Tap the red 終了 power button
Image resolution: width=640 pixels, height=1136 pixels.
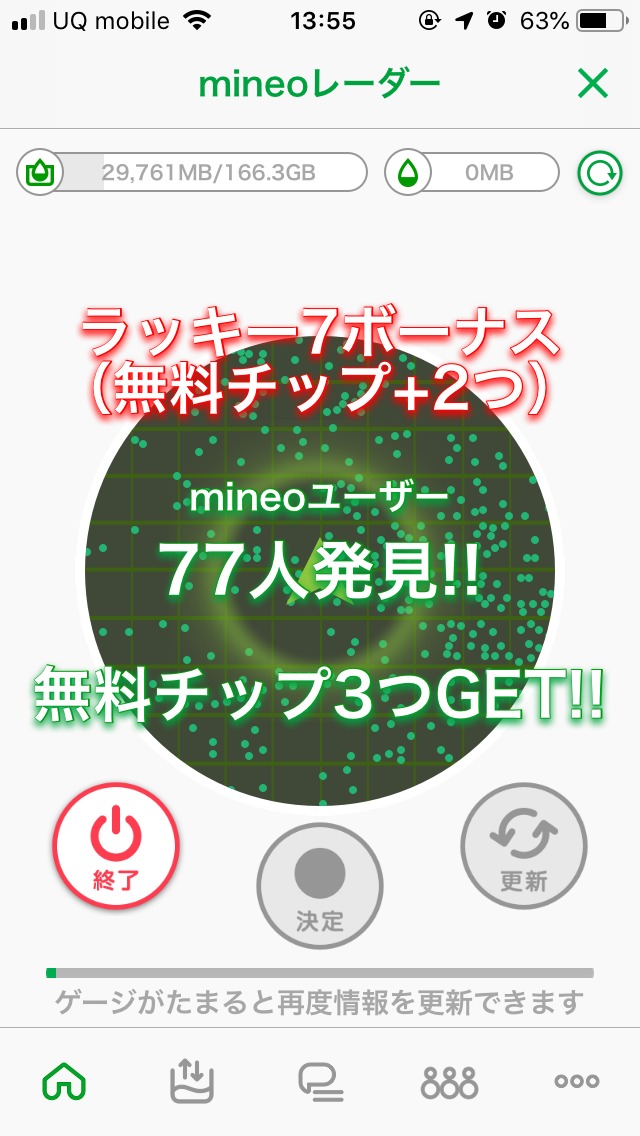115,845
